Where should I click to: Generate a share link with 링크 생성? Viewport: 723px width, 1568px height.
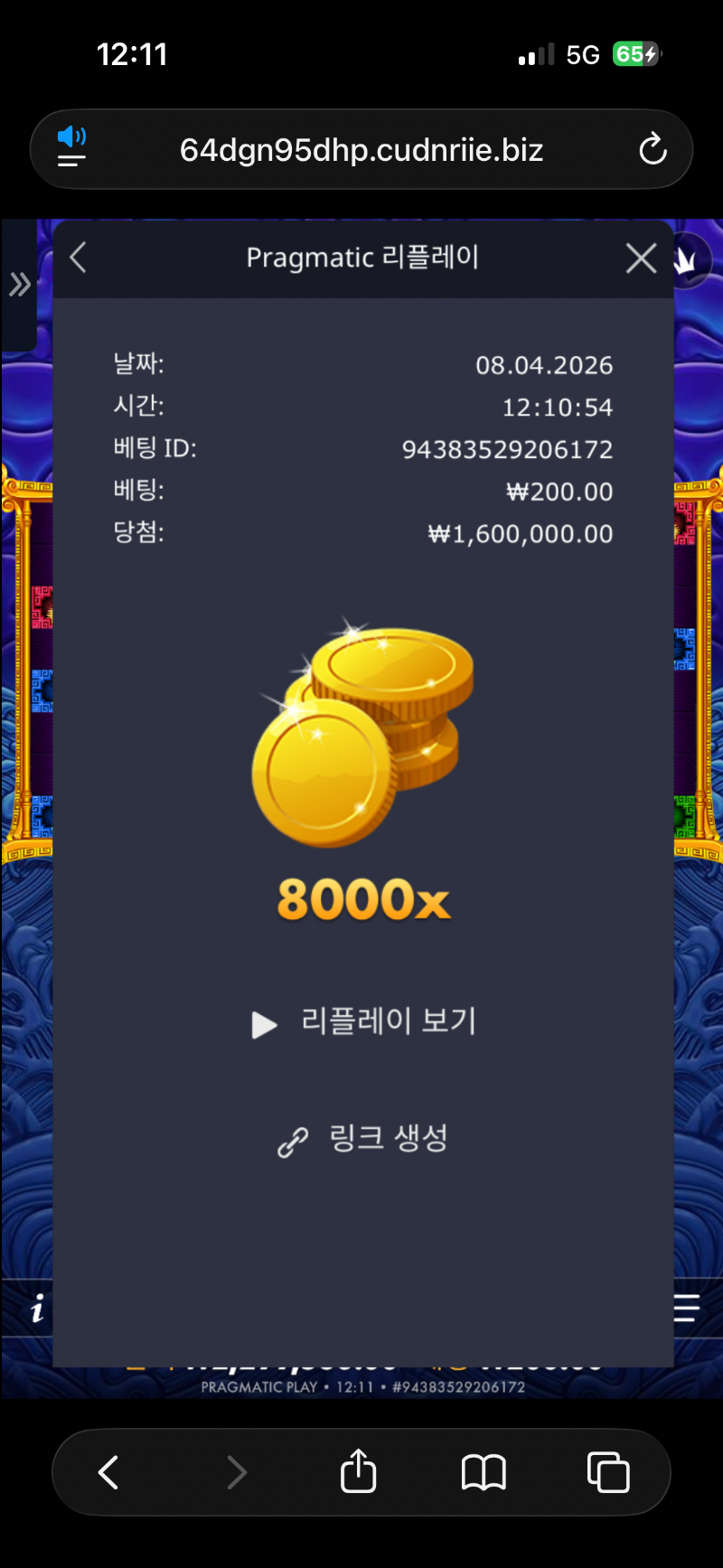pos(363,1139)
